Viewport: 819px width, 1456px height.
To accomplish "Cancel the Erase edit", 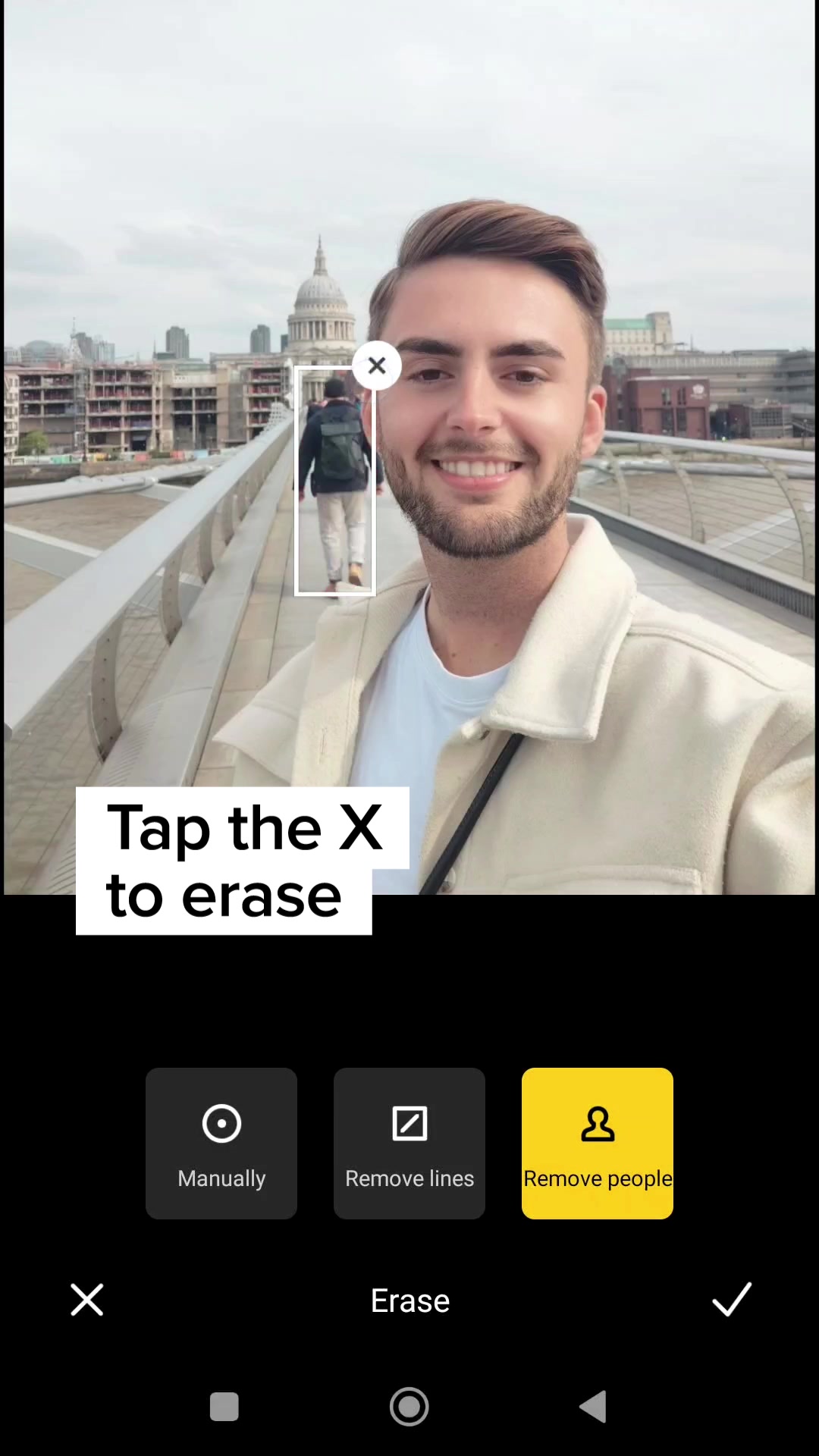I will coord(87,1300).
